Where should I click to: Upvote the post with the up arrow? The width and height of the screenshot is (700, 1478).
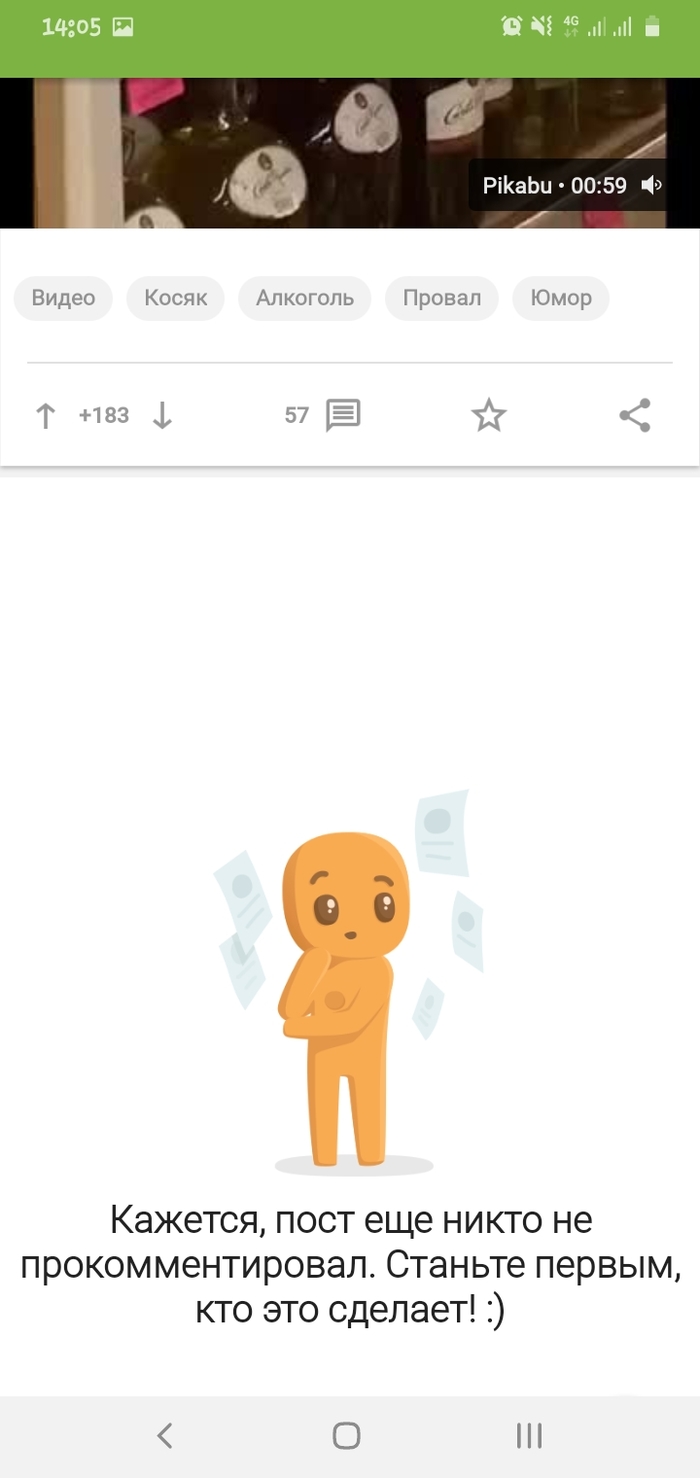tap(45, 415)
